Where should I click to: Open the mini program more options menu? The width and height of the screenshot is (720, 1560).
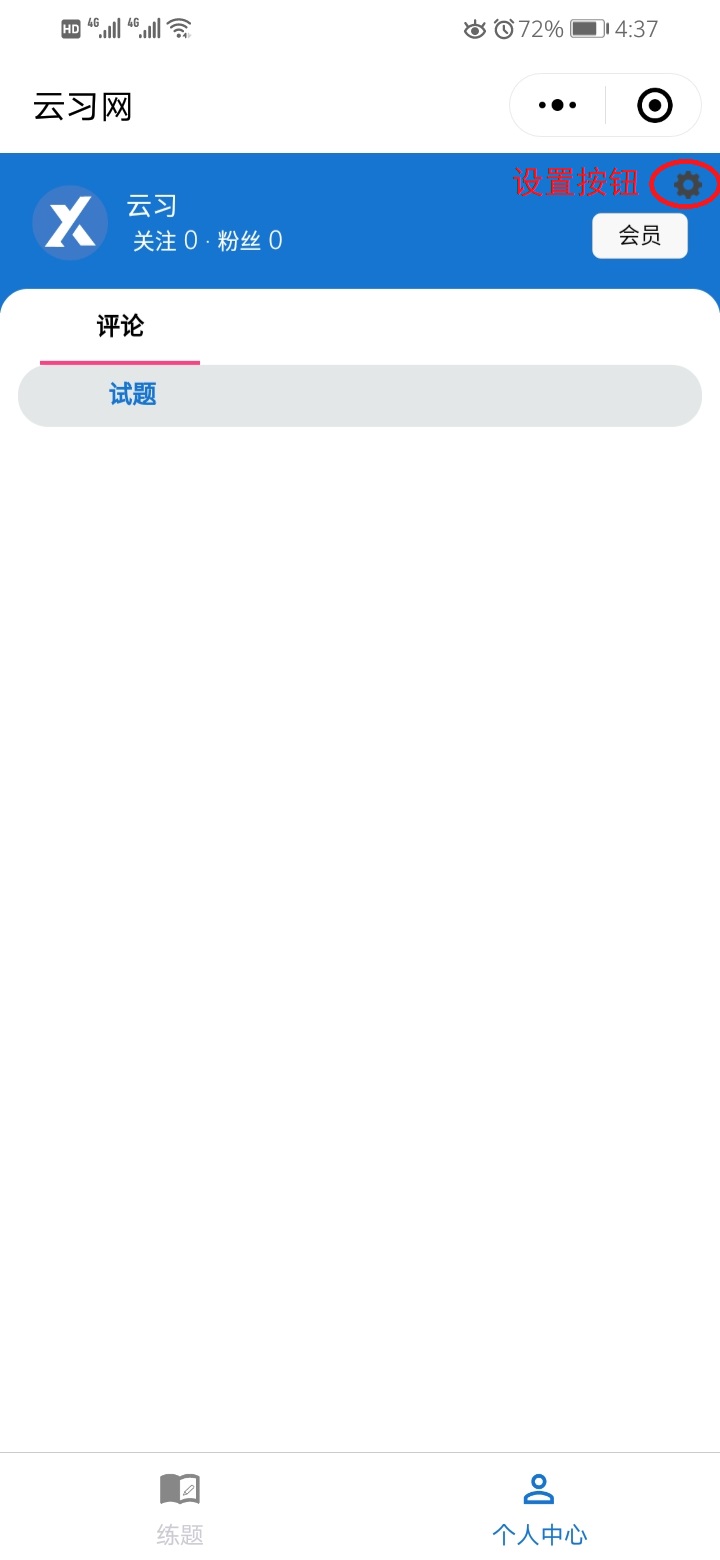click(558, 105)
